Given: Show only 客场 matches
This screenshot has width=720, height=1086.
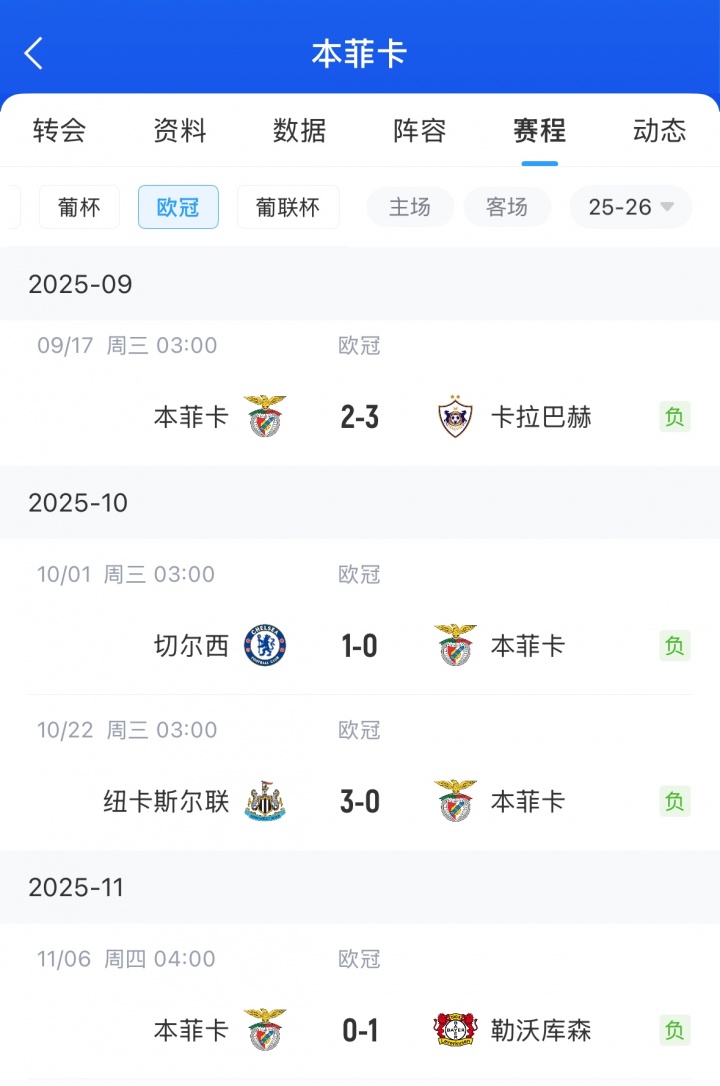Looking at the screenshot, I should 507,207.
